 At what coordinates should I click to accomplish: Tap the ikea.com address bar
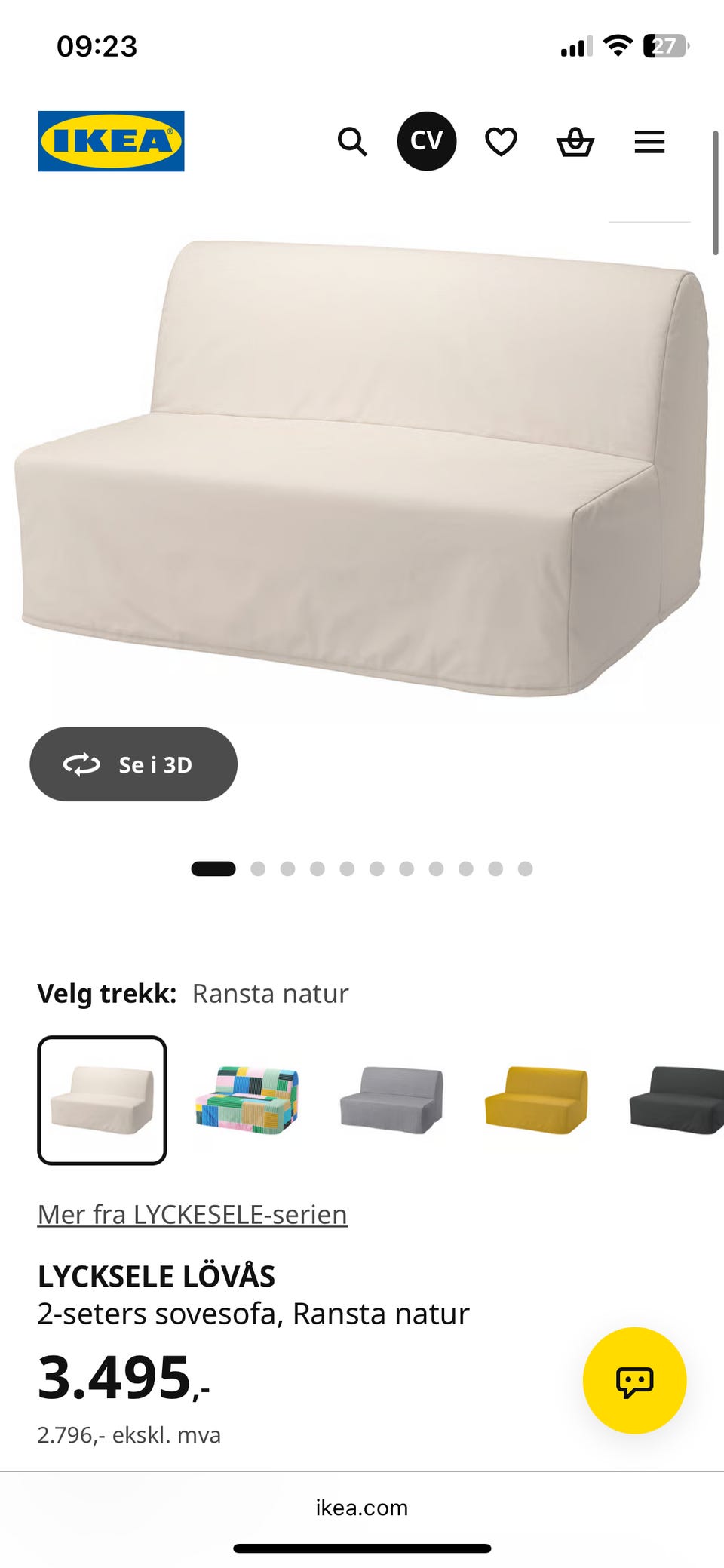[362, 1507]
